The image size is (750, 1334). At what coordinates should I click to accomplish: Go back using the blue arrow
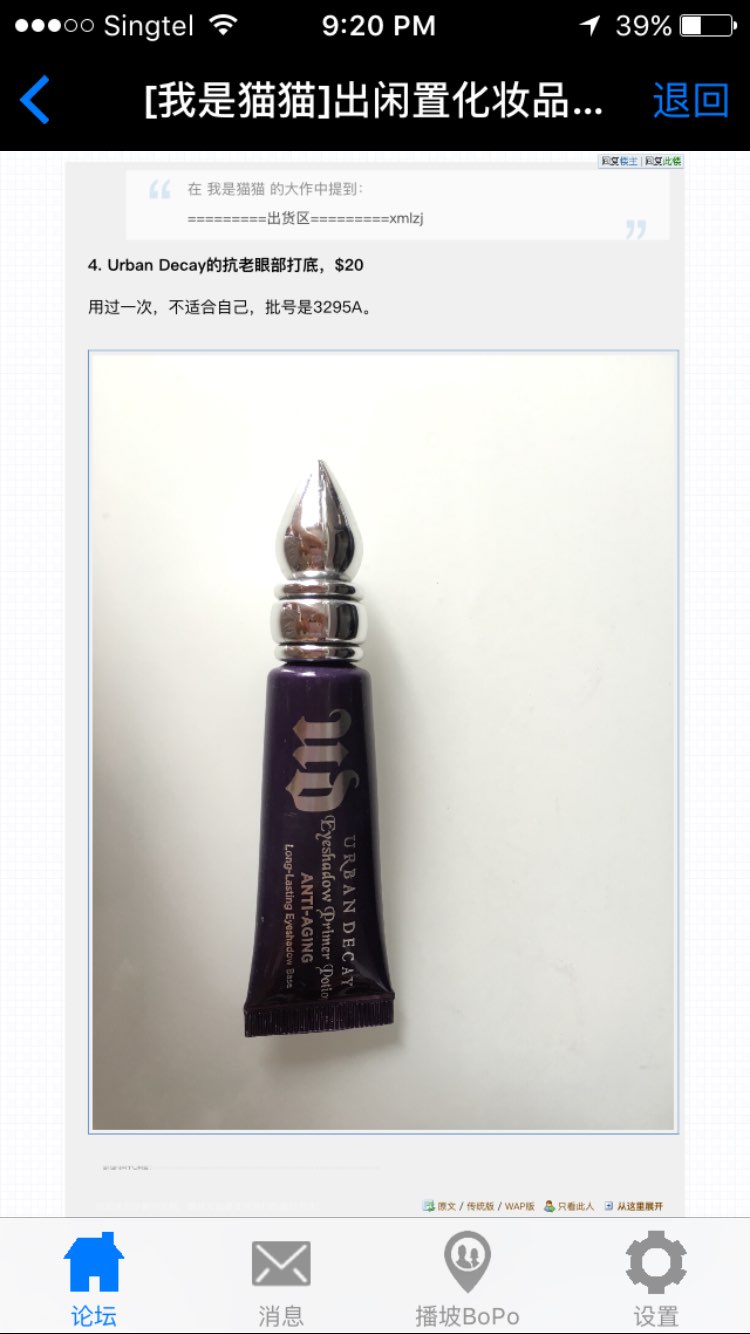tap(34, 100)
